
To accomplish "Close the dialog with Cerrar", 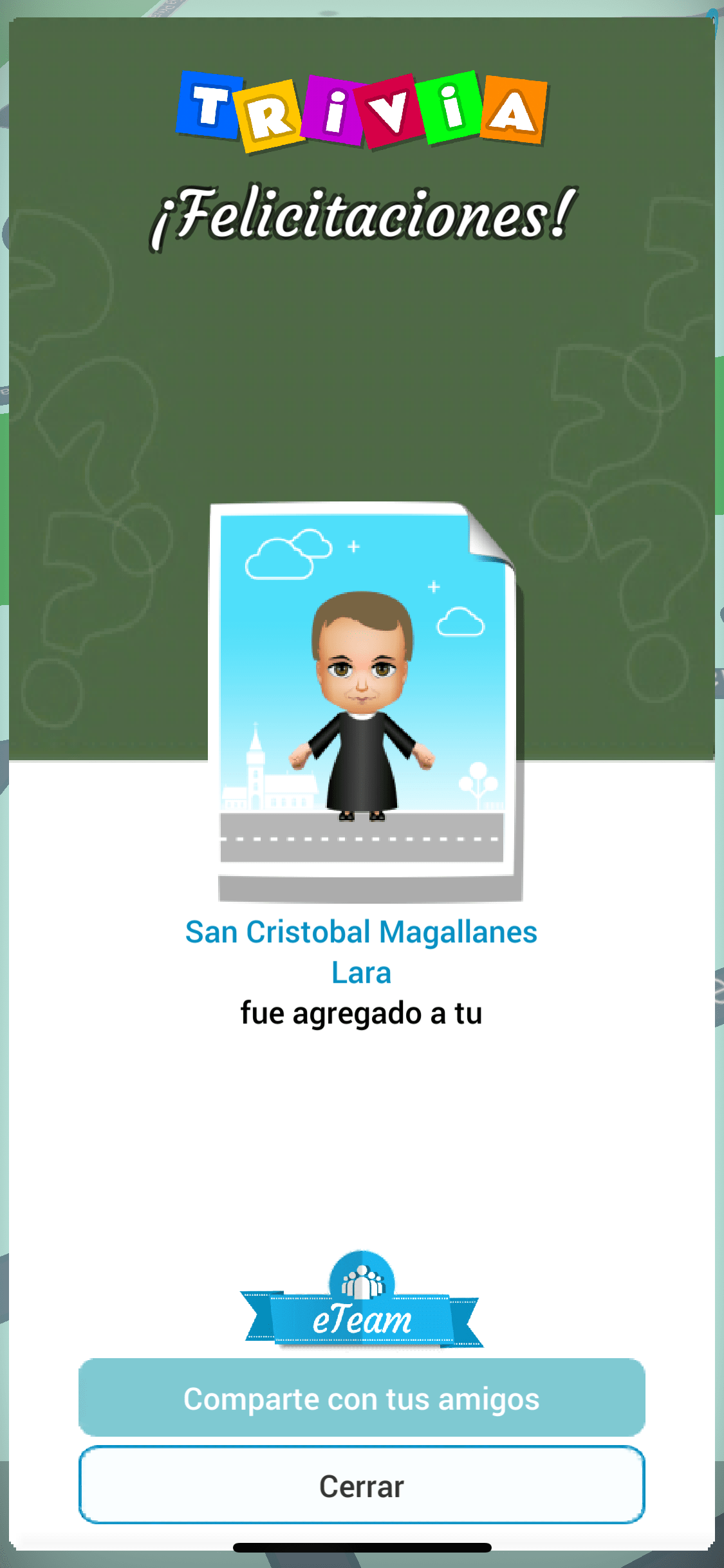I will [362, 1486].
